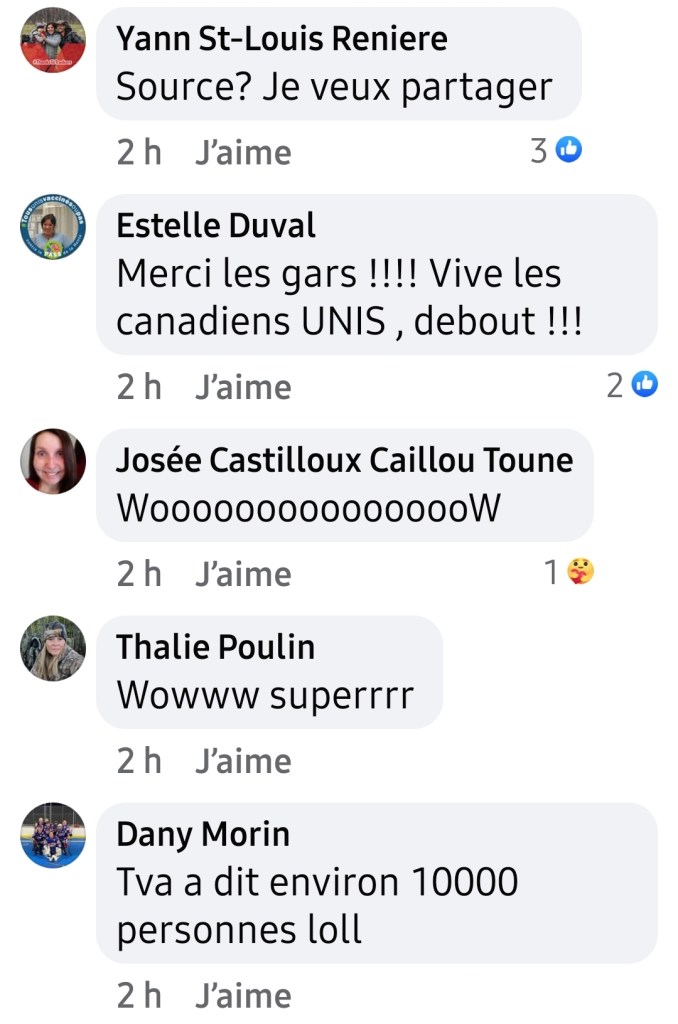Open Dany Morin's profile via his name
The image size is (678, 1024).
[x=203, y=834]
